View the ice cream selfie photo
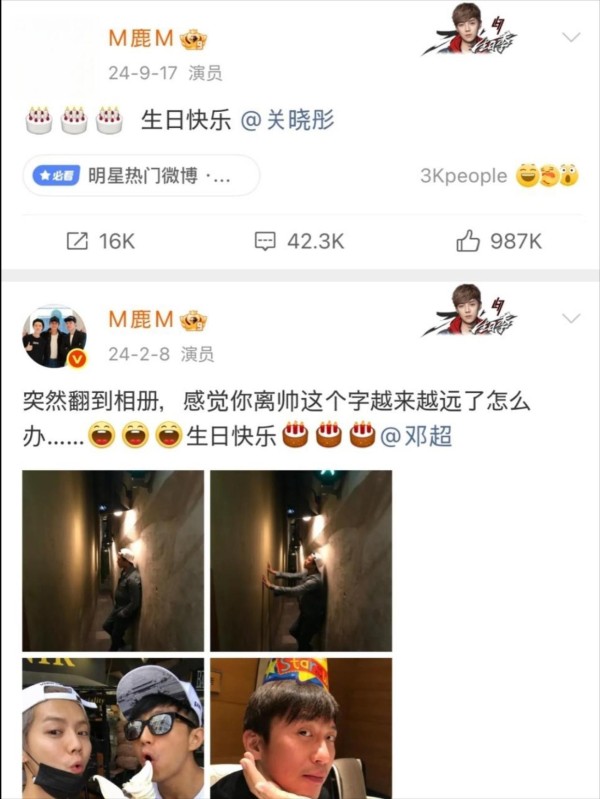The height and width of the screenshot is (799, 600). point(113,729)
